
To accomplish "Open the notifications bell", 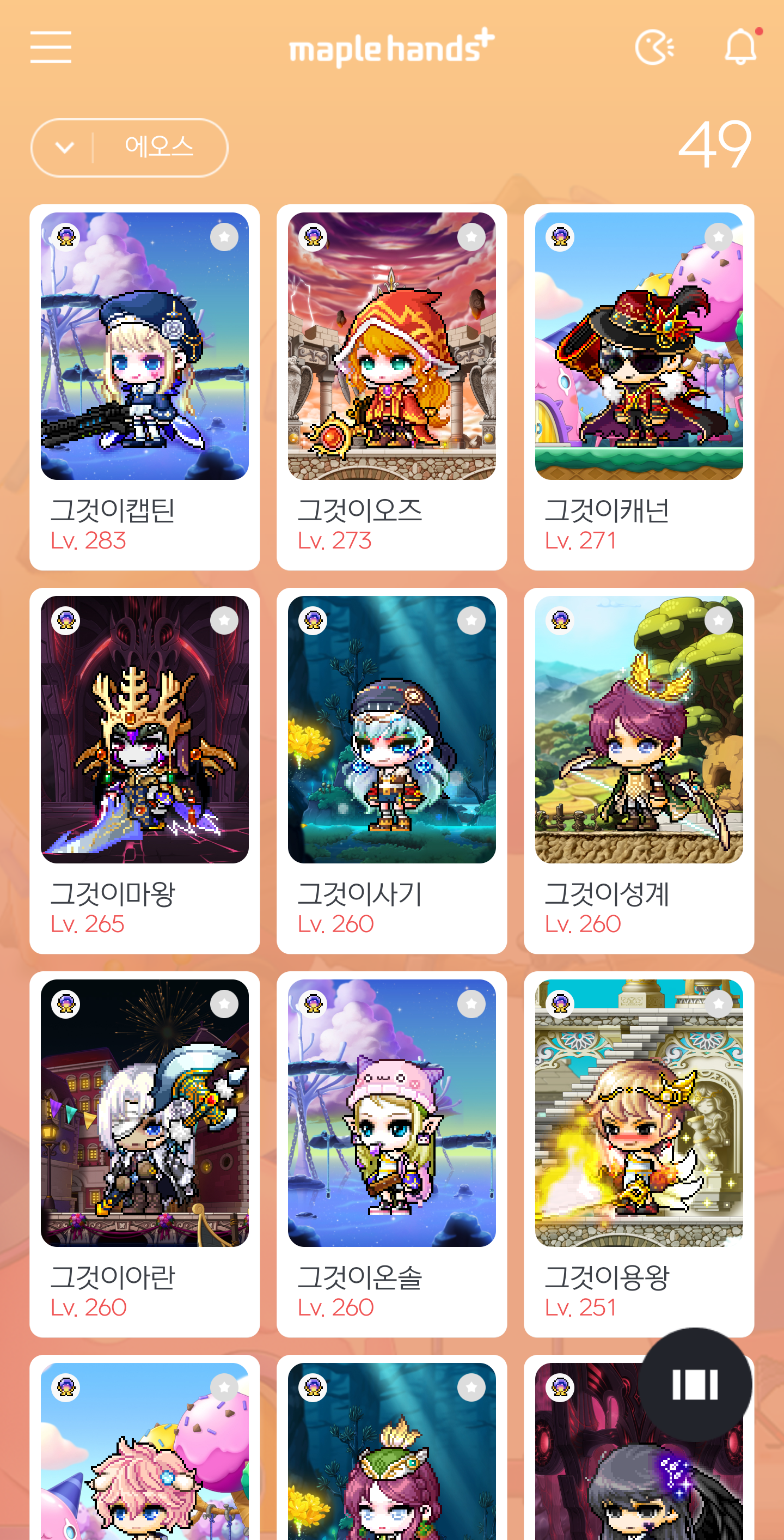I will pos(740,47).
